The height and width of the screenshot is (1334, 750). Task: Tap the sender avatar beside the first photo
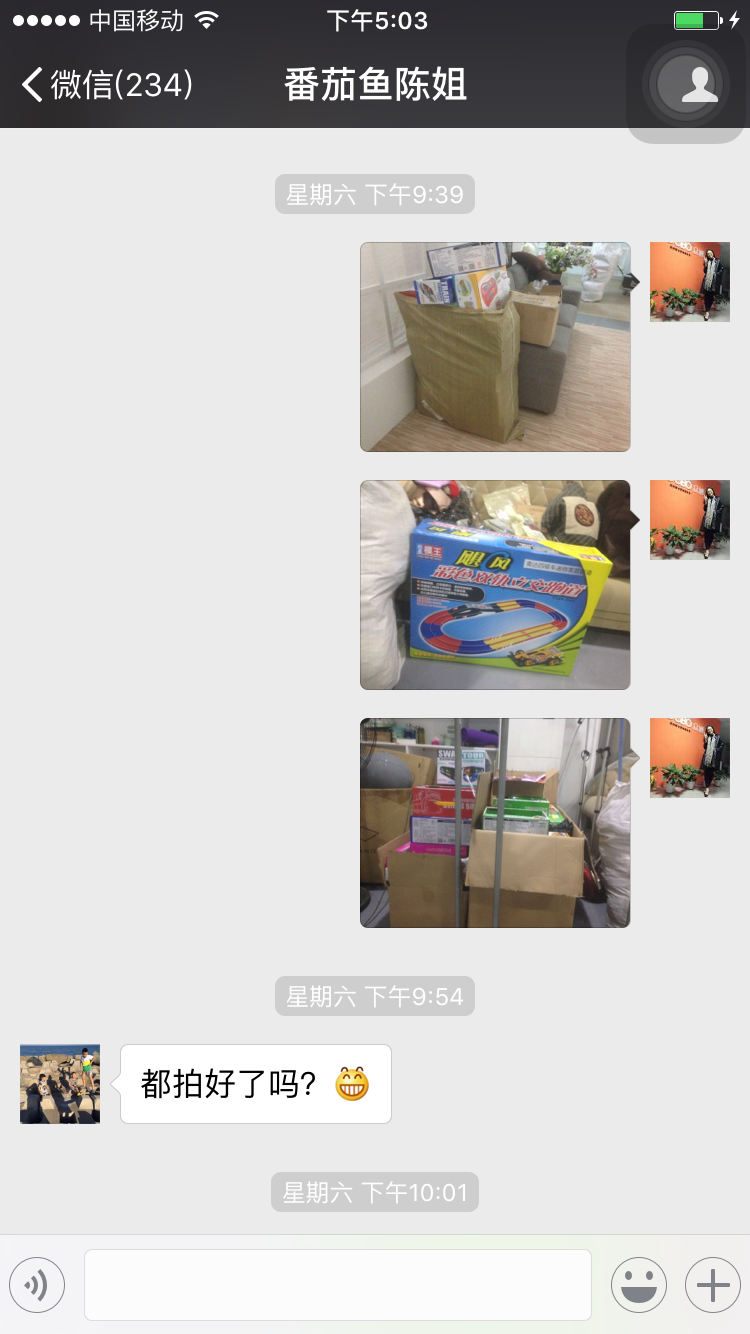pyautogui.click(x=690, y=282)
